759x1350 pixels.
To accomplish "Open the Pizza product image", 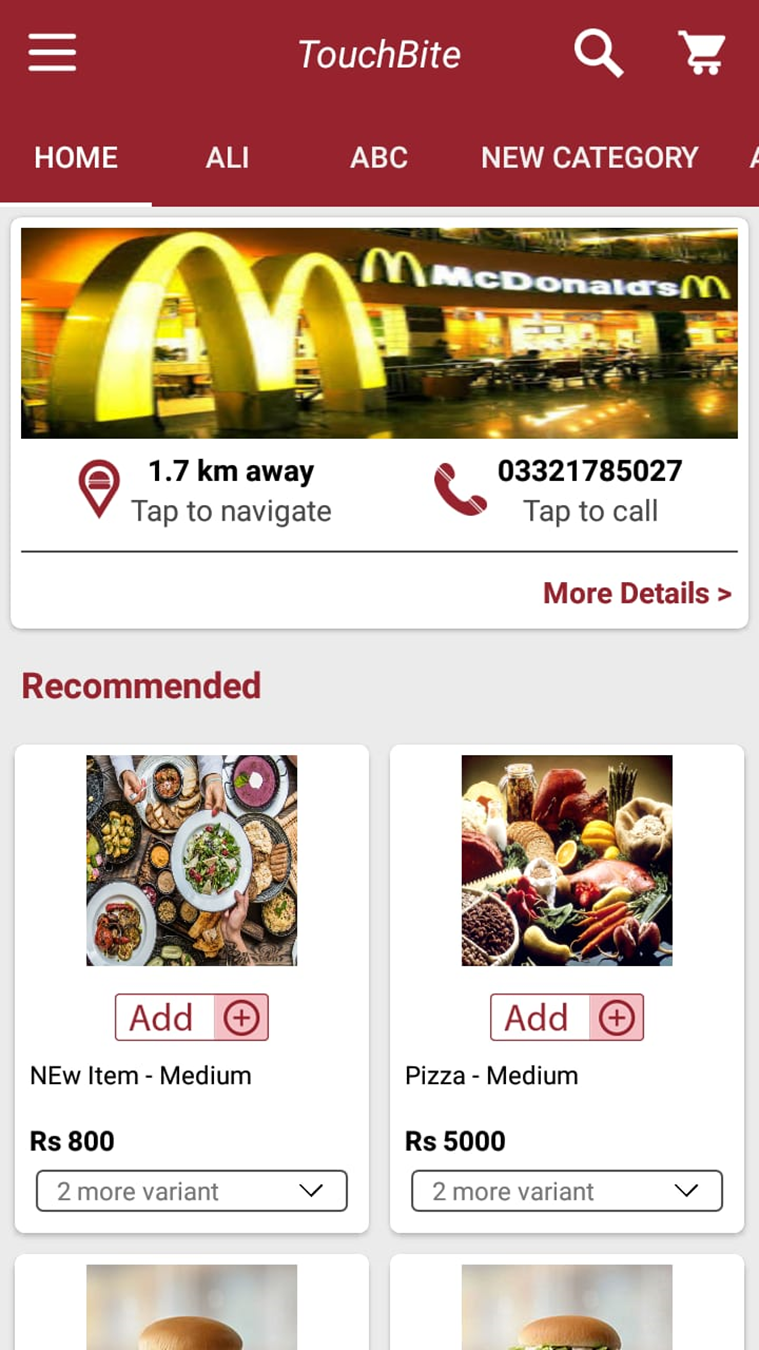I will coord(567,860).
